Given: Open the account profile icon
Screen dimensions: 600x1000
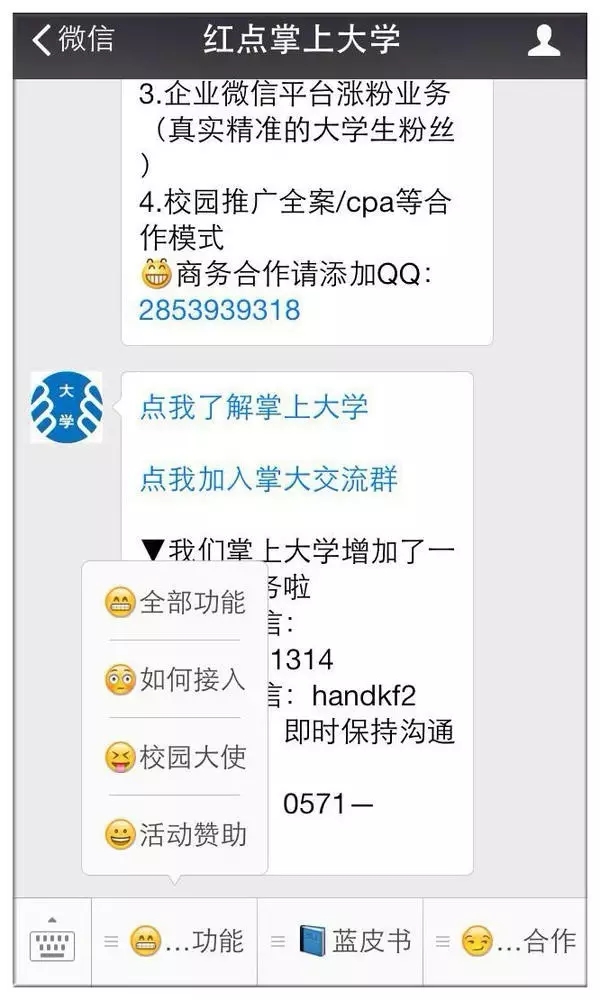Looking at the screenshot, I should [x=543, y=41].
